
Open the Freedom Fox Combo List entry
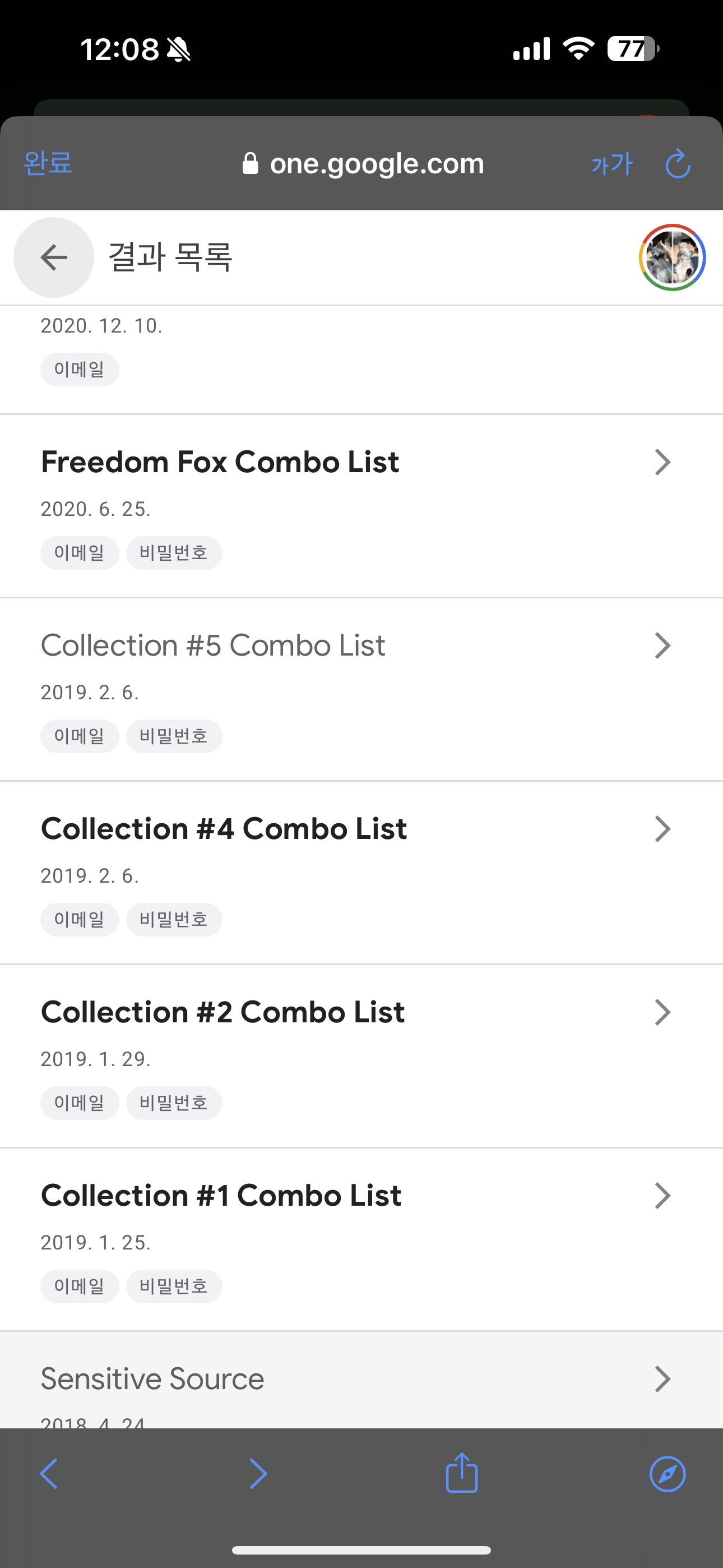click(361, 506)
